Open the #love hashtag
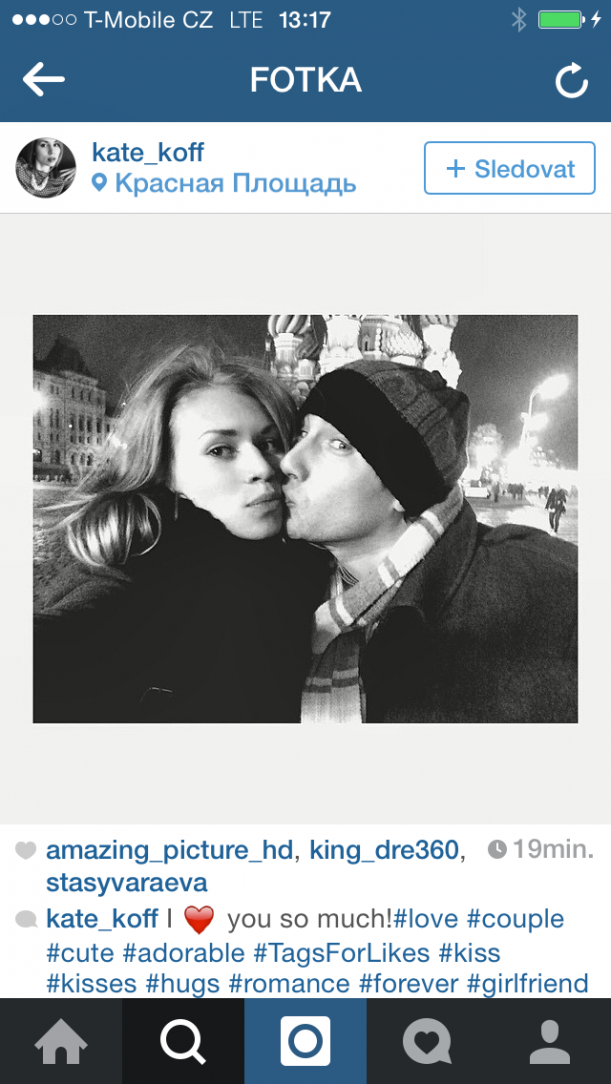 click(426, 919)
